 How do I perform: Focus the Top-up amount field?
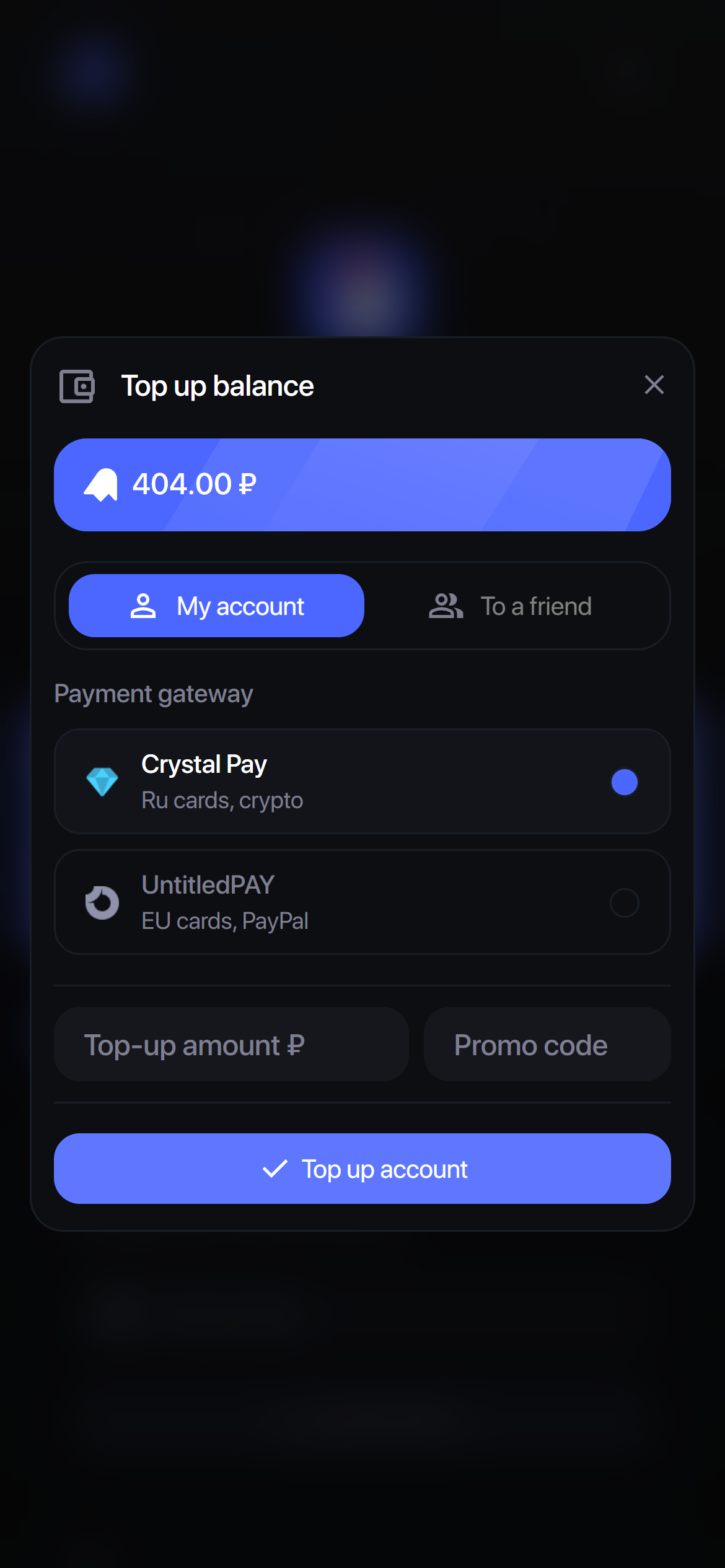click(231, 1045)
